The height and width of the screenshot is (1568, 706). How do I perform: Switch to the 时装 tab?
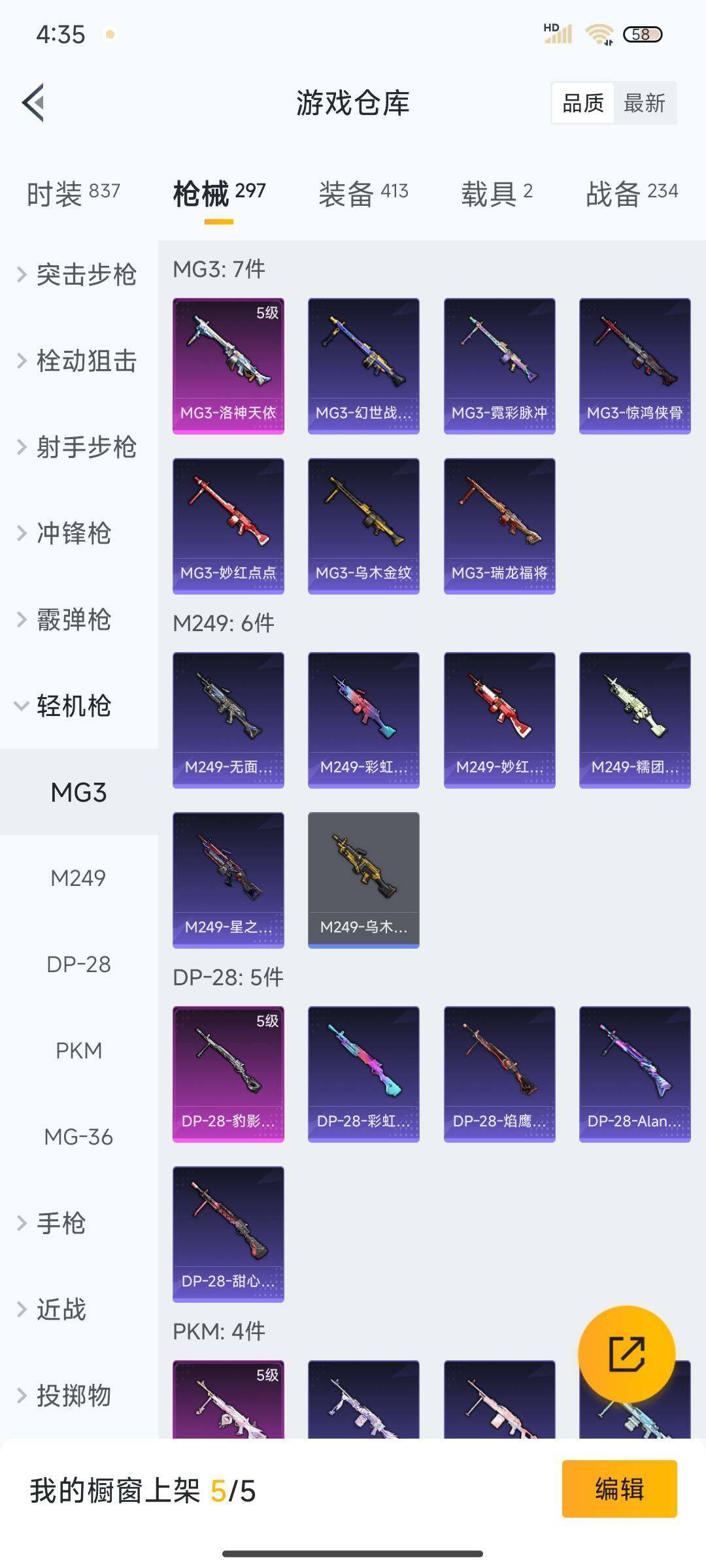click(73, 193)
